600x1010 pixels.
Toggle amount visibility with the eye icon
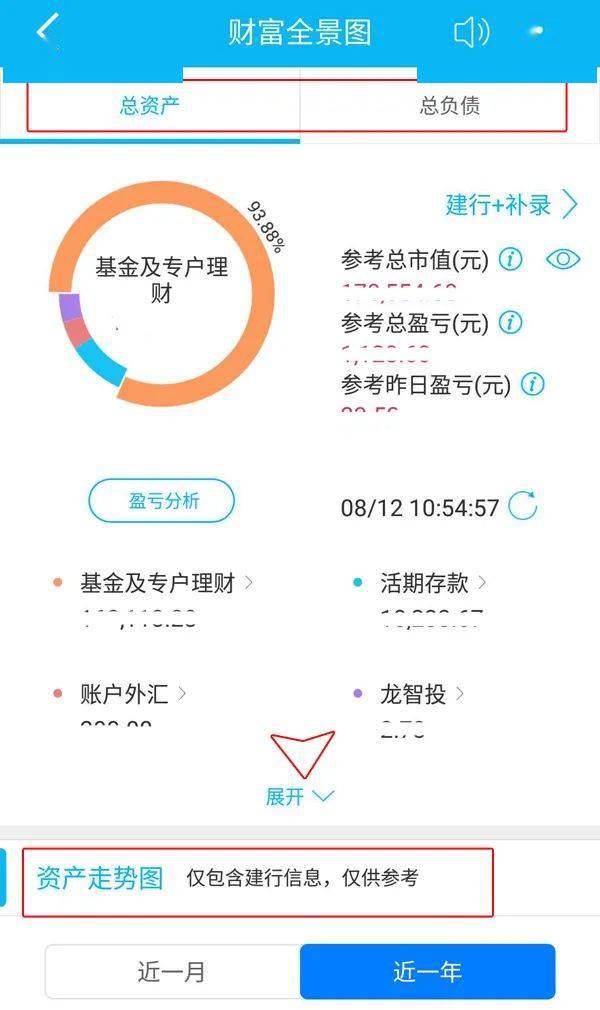point(563,260)
